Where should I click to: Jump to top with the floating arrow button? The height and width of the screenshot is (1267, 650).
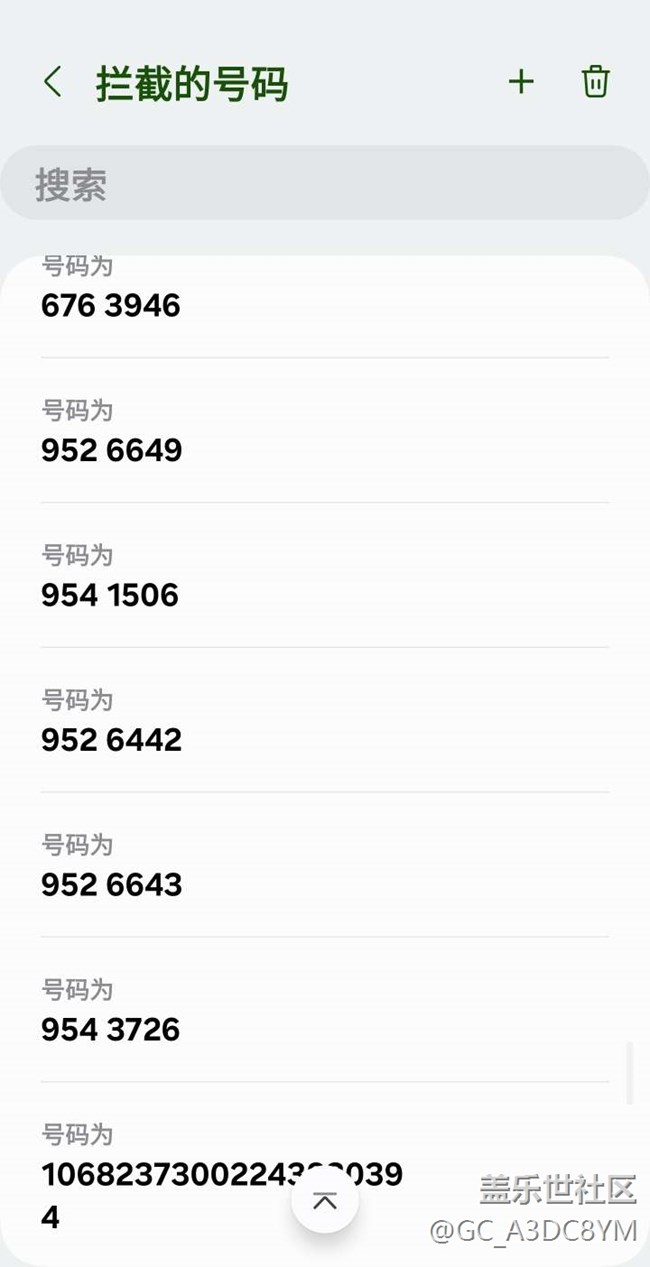click(325, 1200)
